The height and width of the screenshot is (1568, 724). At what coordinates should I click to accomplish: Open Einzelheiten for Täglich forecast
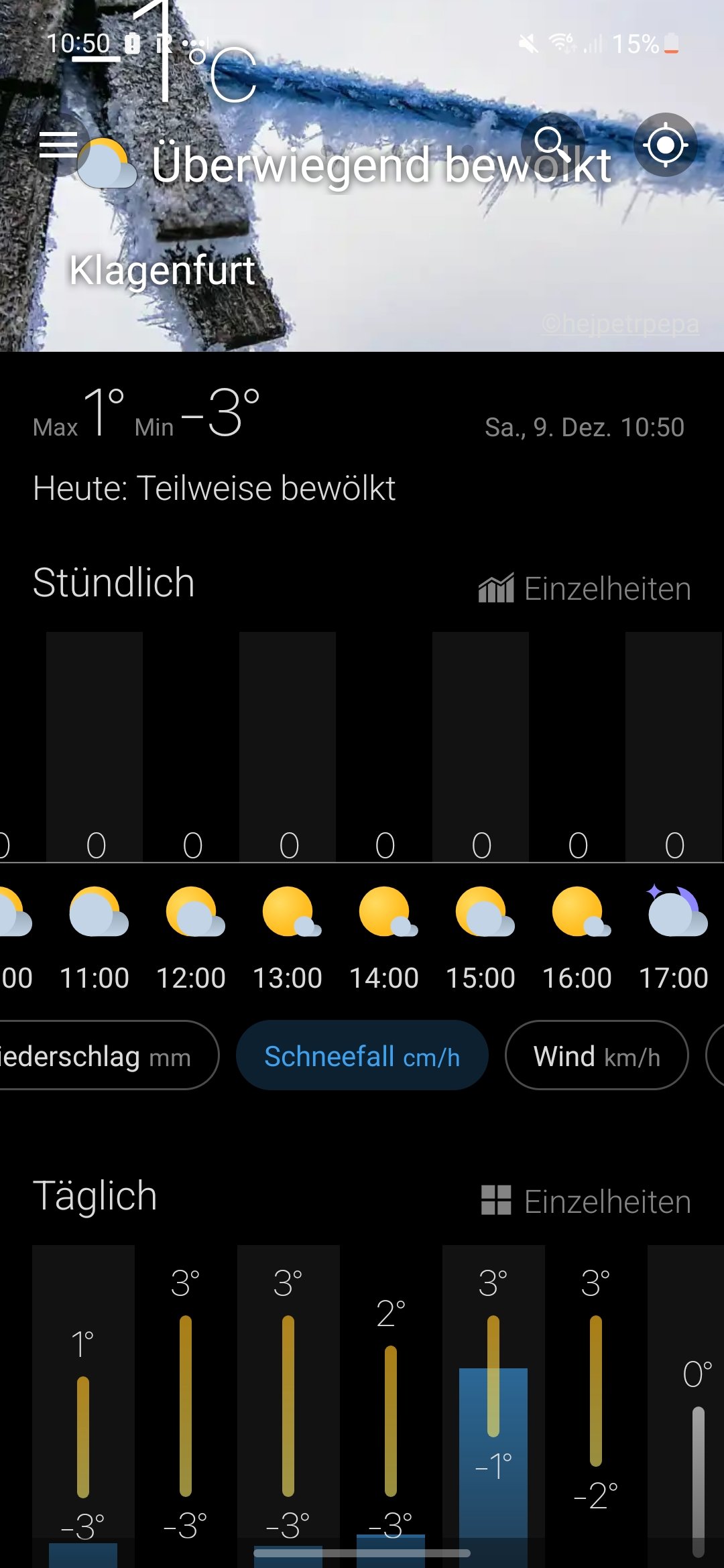(x=586, y=1201)
